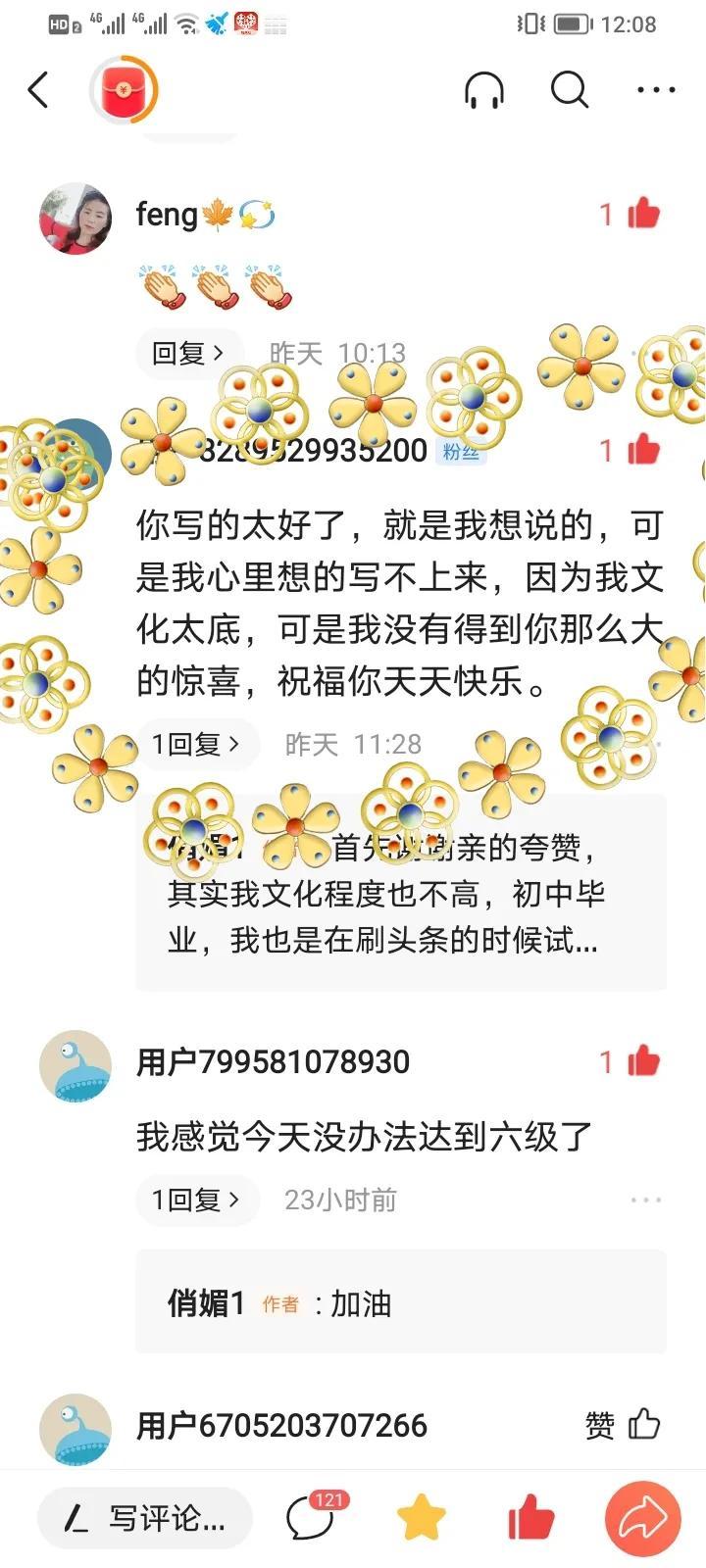This screenshot has width=706, height=1568.
Task: Open search from the top bar
Action: coord(570,90)
